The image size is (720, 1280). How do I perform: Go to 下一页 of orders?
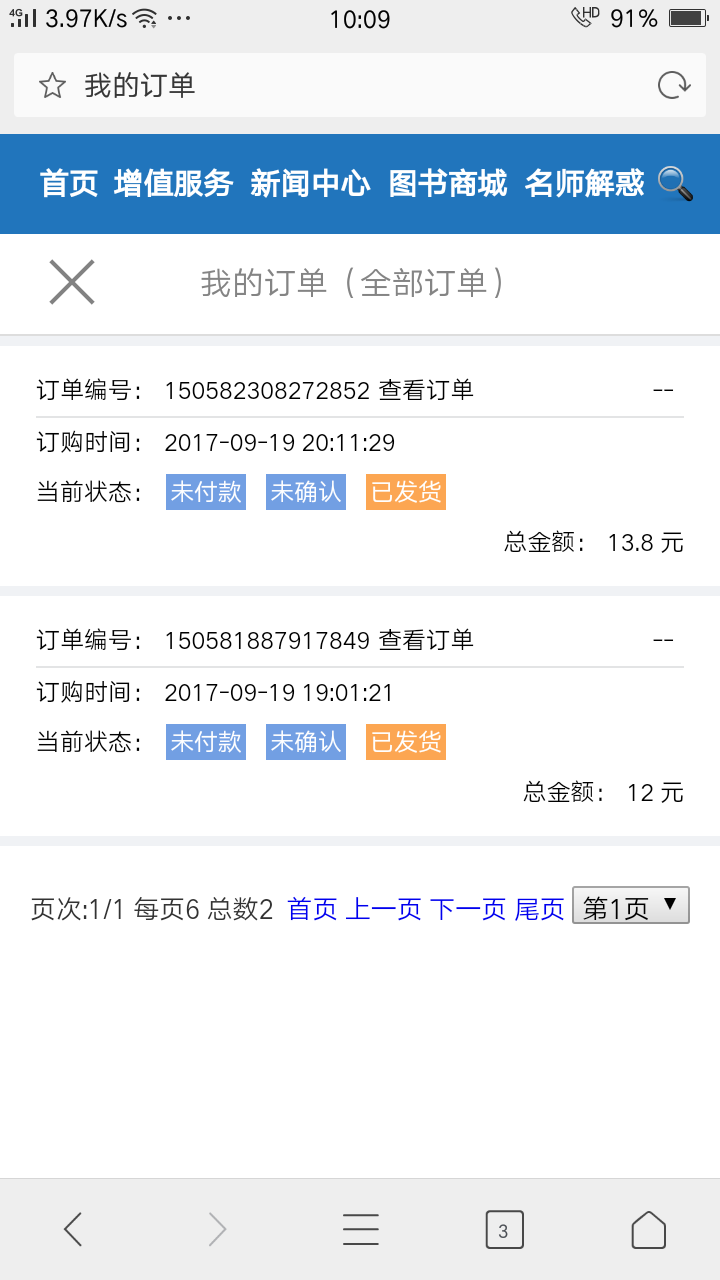pyautogui.click(x=468, y=909)
